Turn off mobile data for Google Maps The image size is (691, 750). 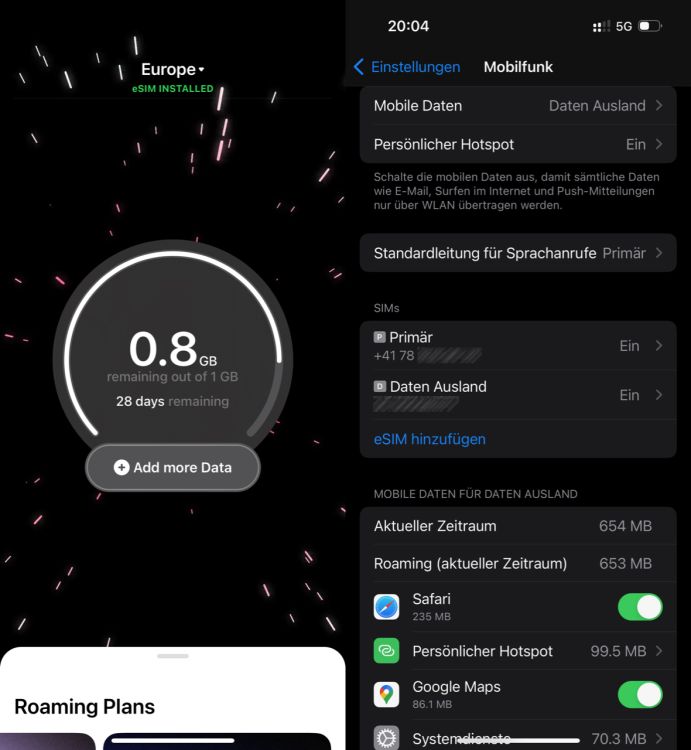click(640, 695)
